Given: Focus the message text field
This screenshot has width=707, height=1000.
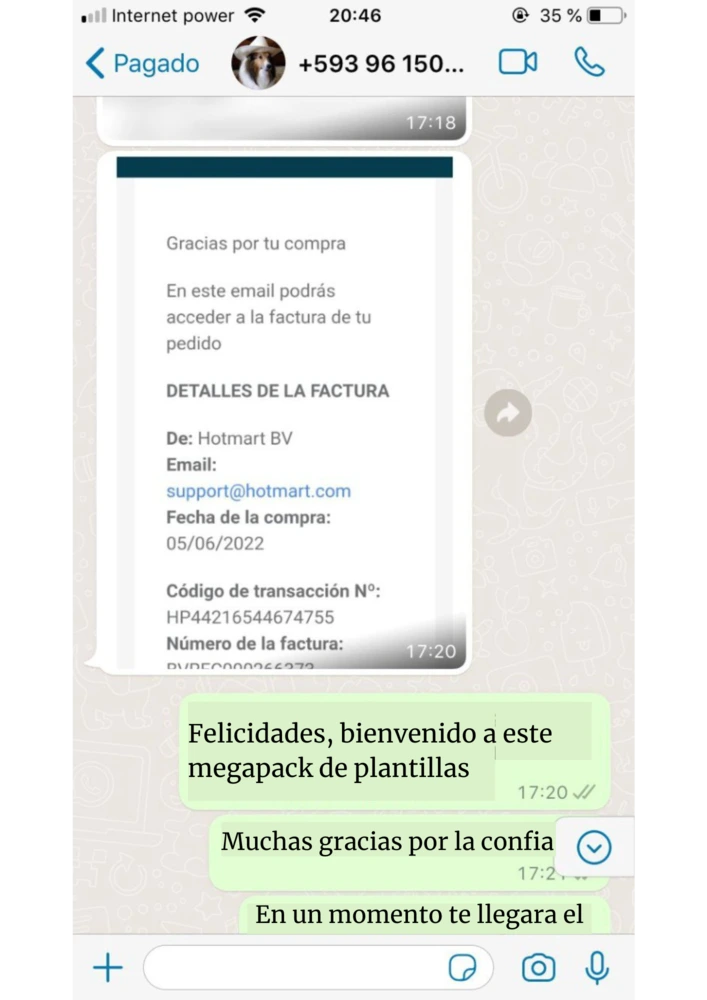Looking at the screenshot, I should (295, 967).
